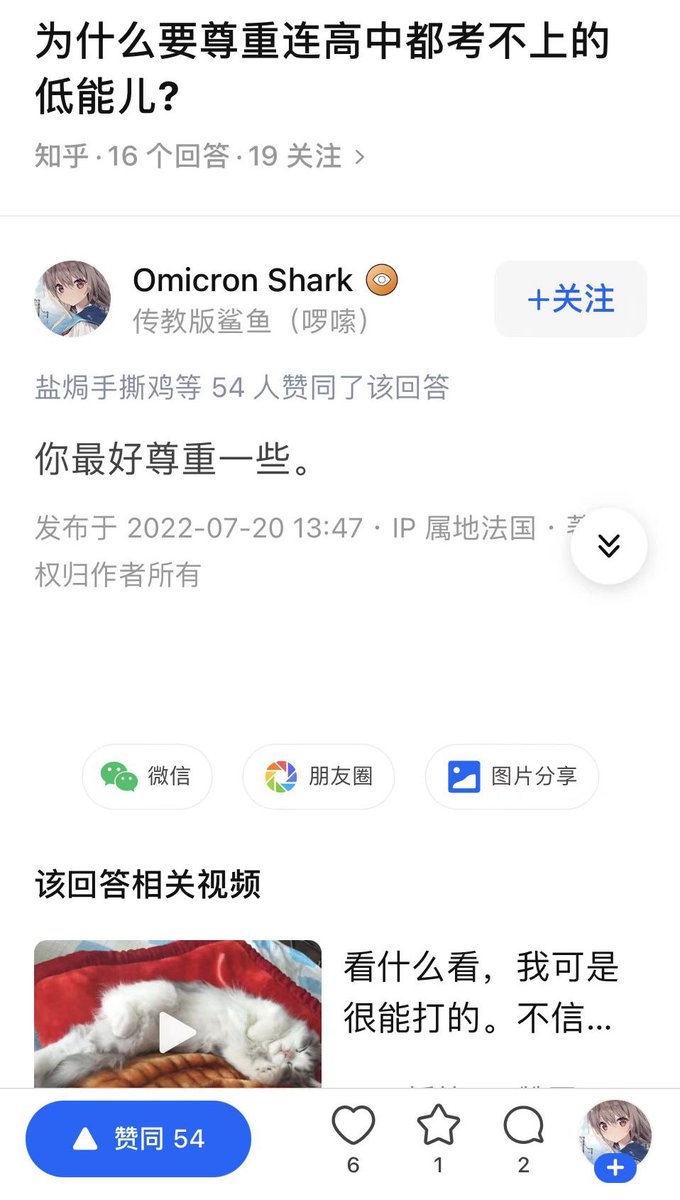Like the answer with heart icon
The height and width of the screenshot is (1200, 680).
point(353,1128)
